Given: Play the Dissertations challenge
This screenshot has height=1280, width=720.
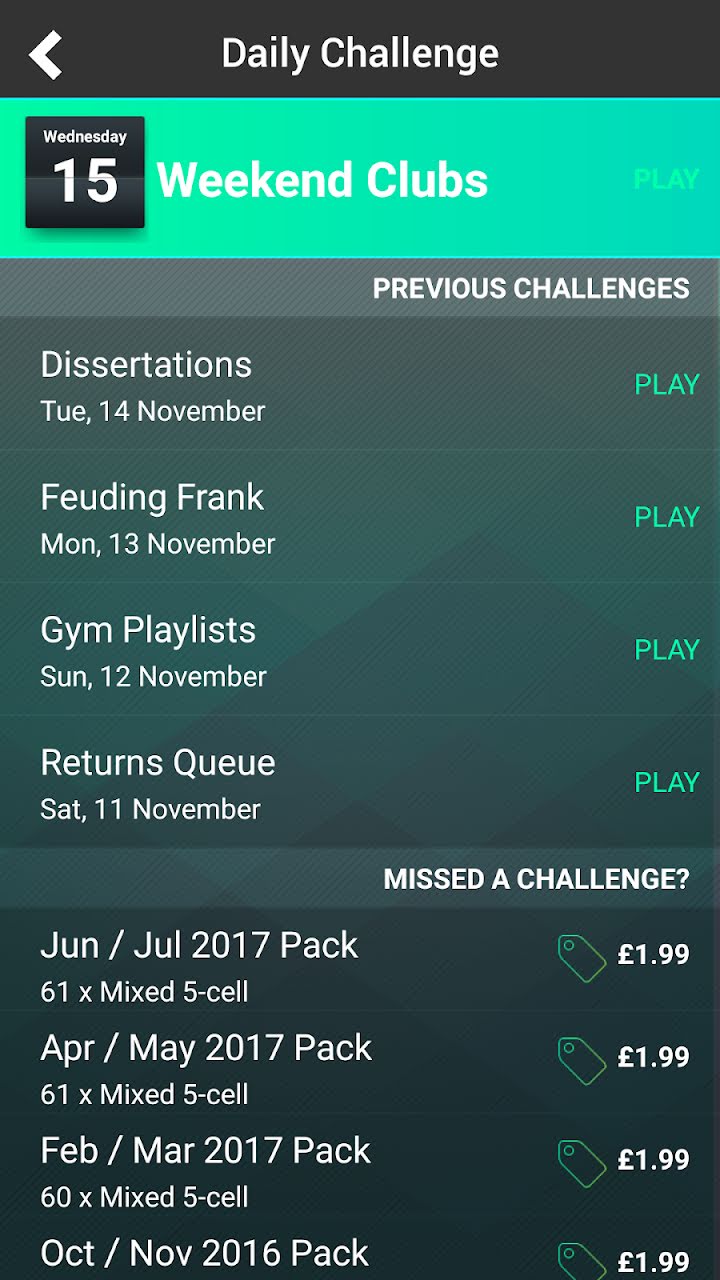Looking at the screenshot, I should coord(666,384).
